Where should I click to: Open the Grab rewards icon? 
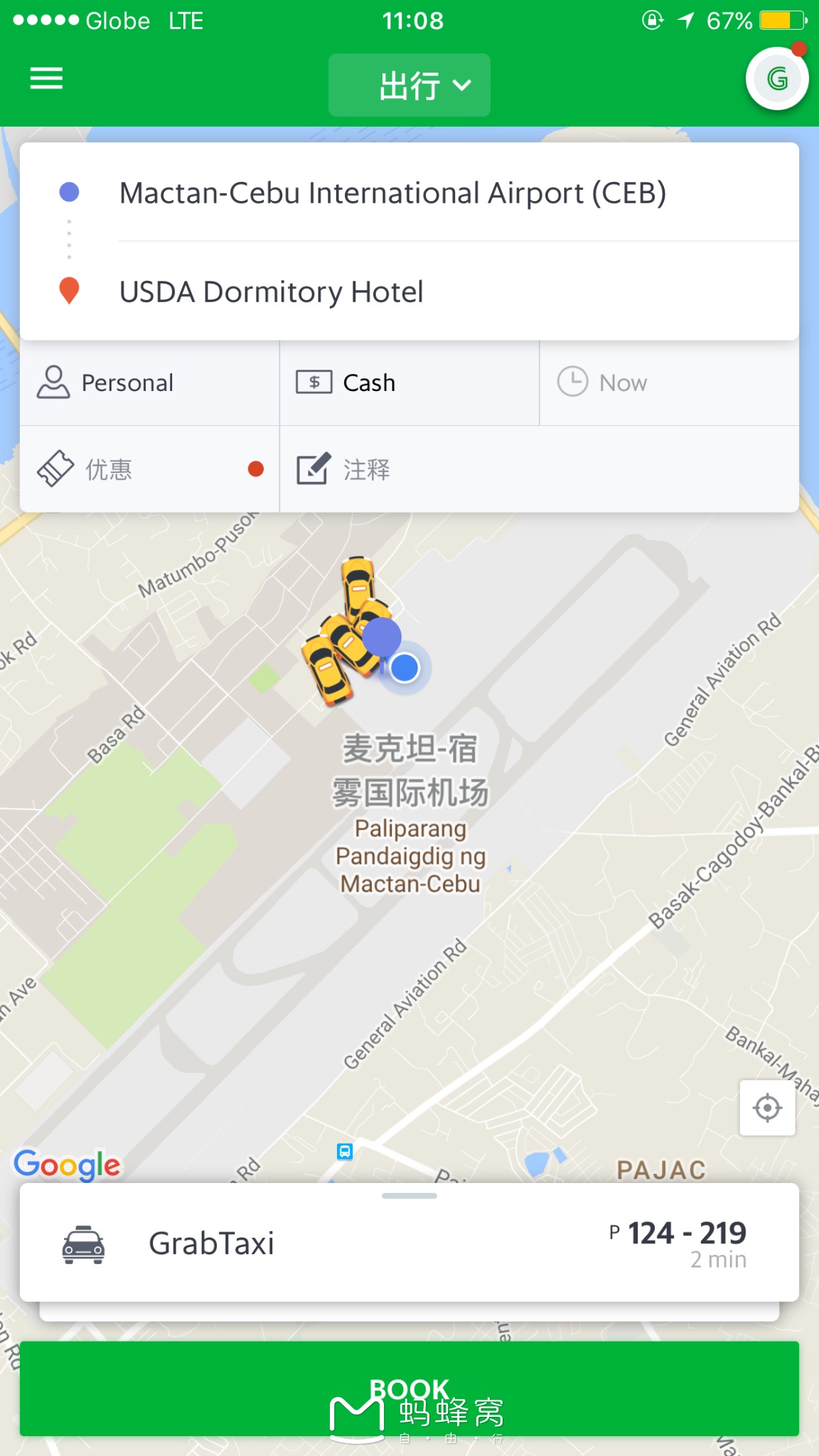click(776, 78)
